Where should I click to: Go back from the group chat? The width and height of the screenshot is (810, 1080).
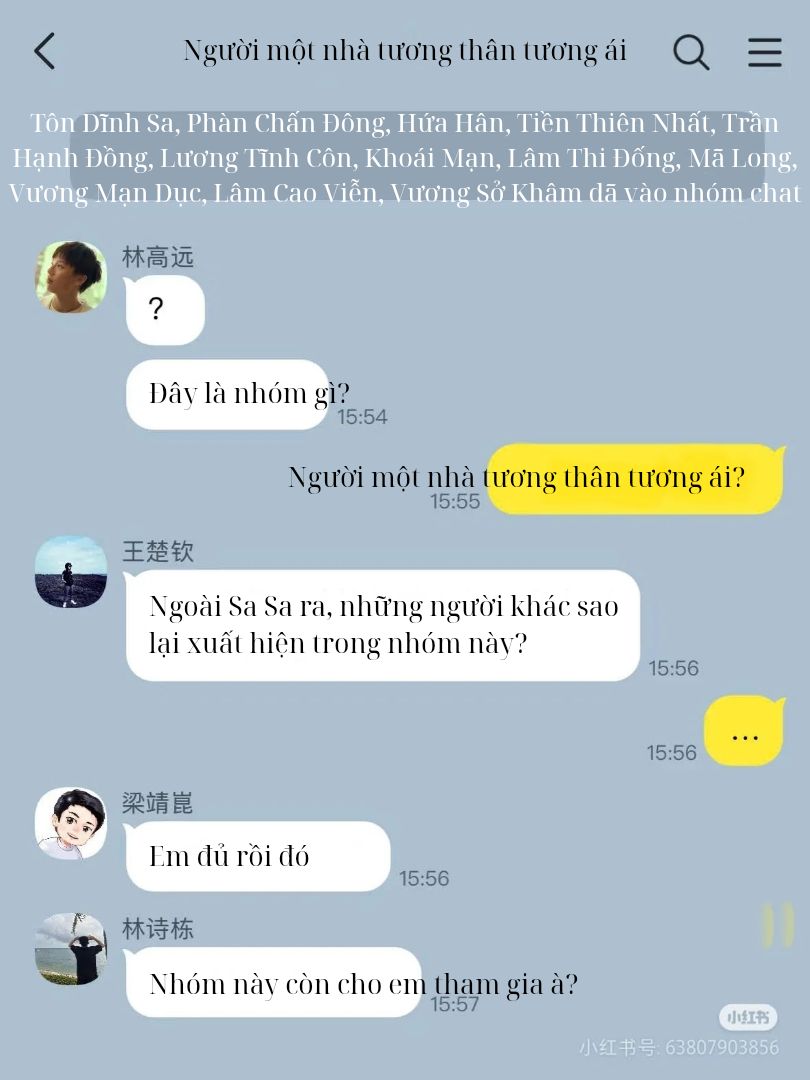[45, 51]
